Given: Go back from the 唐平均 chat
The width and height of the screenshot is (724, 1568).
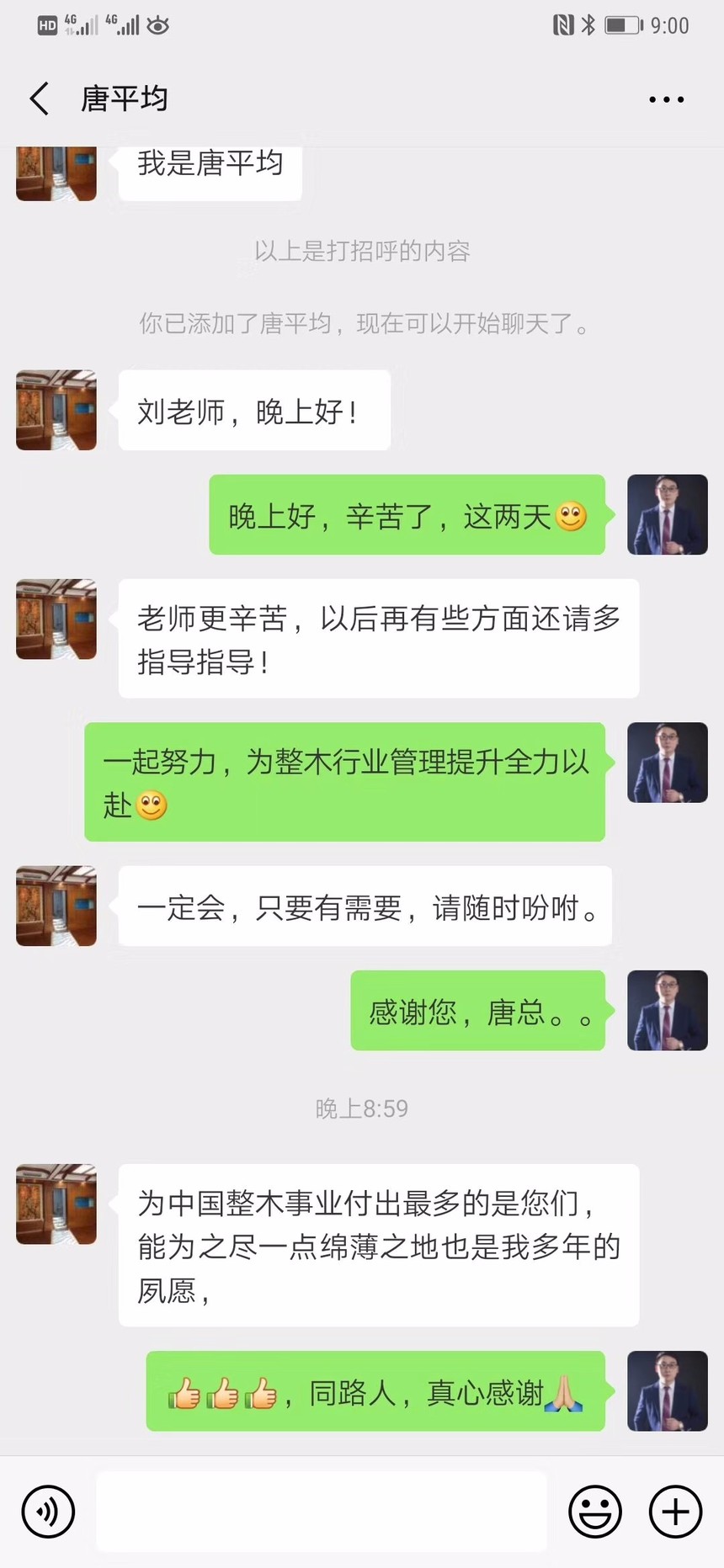Looking at the screenshot, I should 40,99.
